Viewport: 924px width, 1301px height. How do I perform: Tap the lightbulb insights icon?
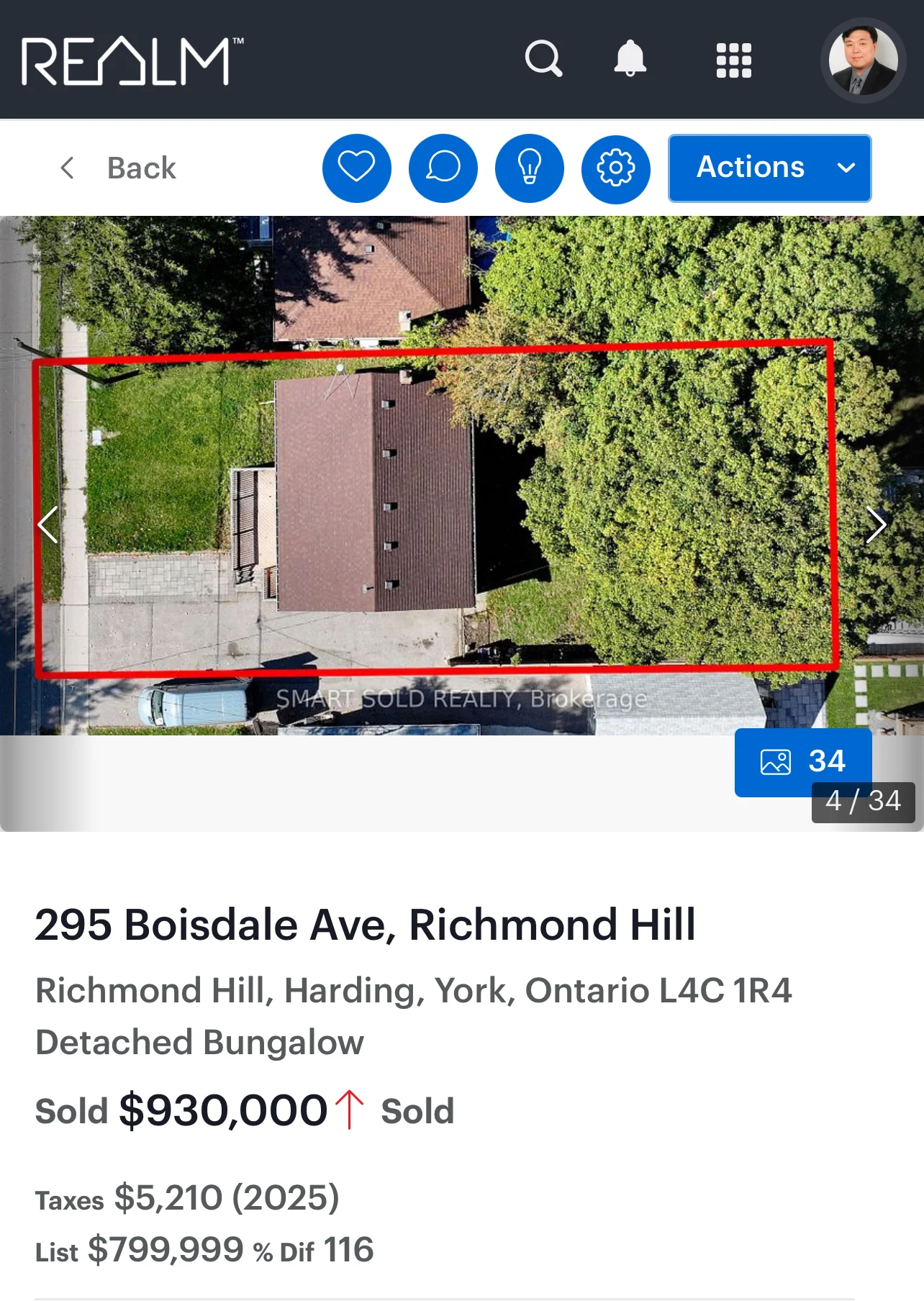530,168
